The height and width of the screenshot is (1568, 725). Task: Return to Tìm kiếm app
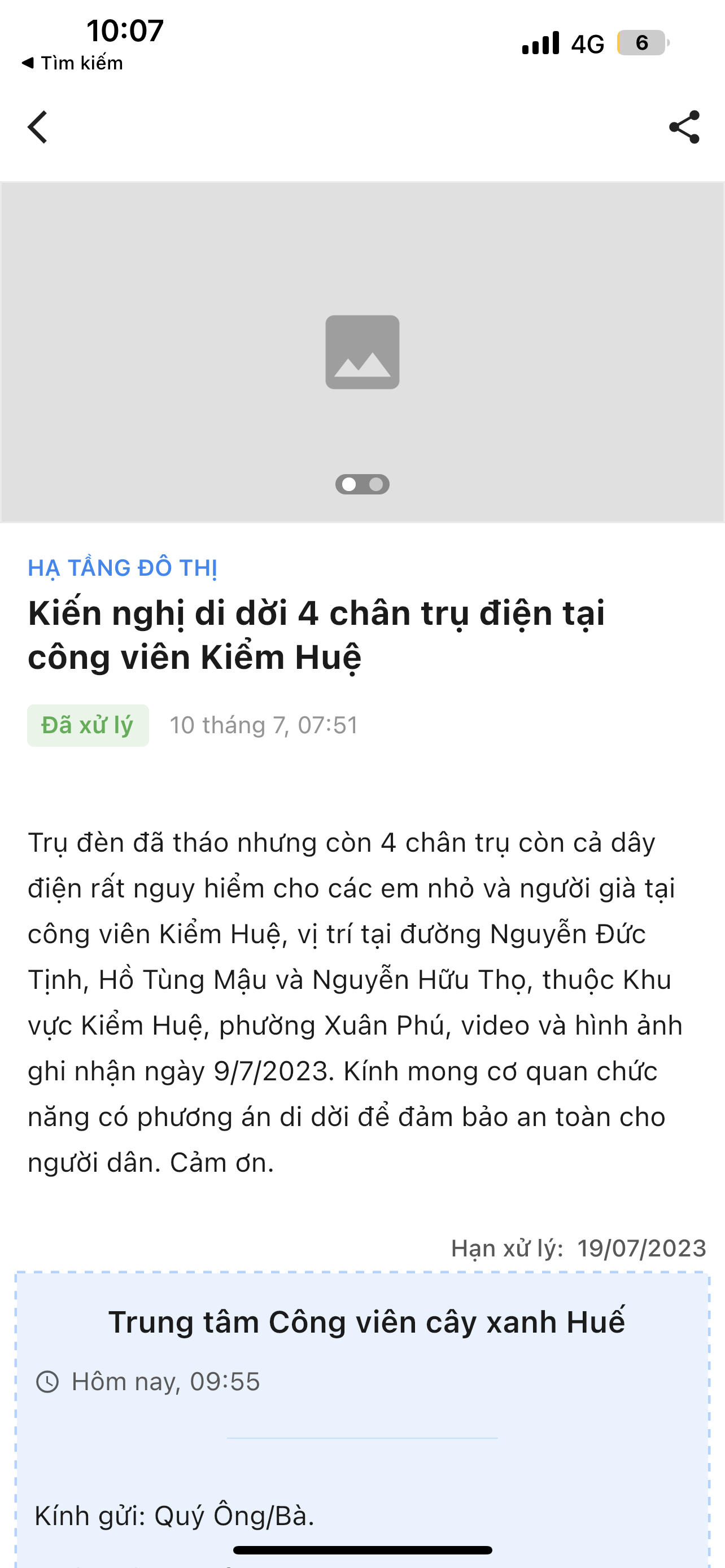tap(72, 63)
